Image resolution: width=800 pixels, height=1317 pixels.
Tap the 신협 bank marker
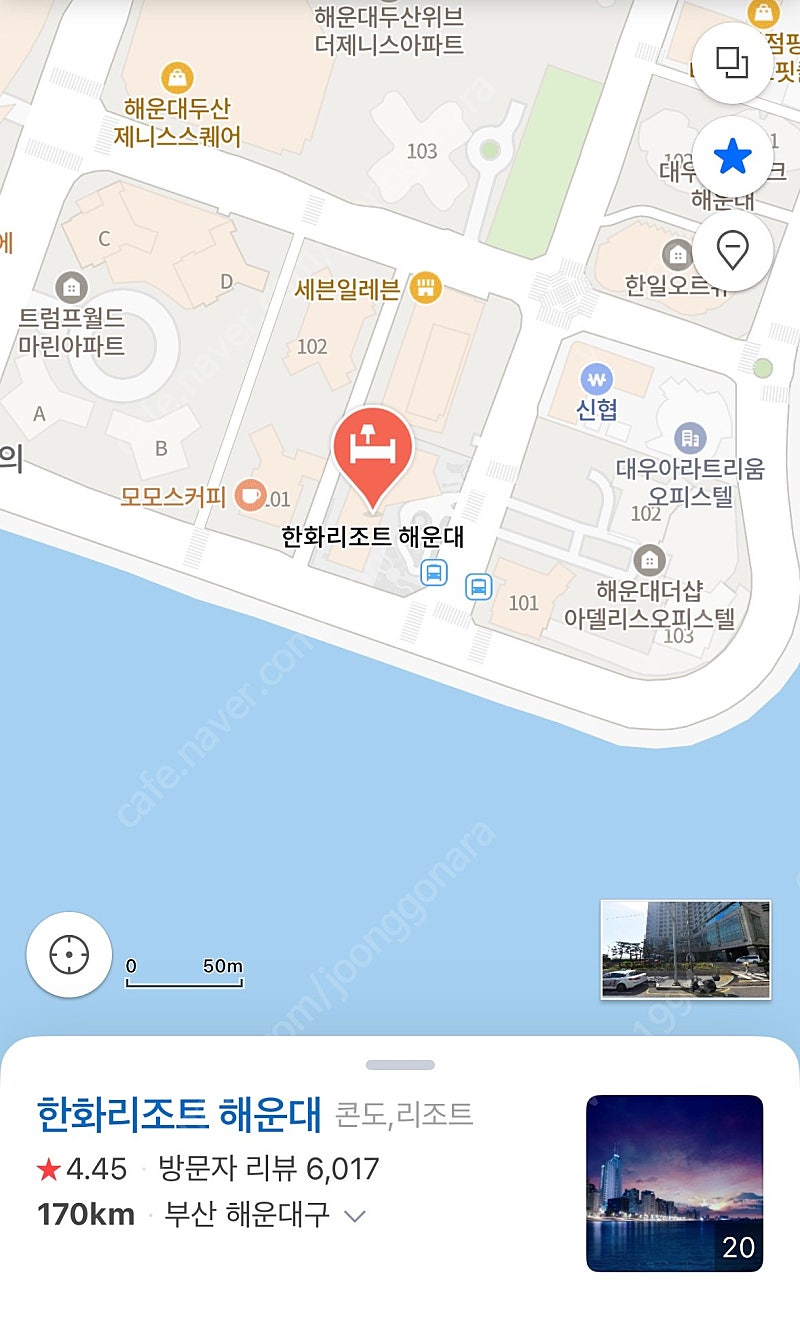(x=598, y=379)
